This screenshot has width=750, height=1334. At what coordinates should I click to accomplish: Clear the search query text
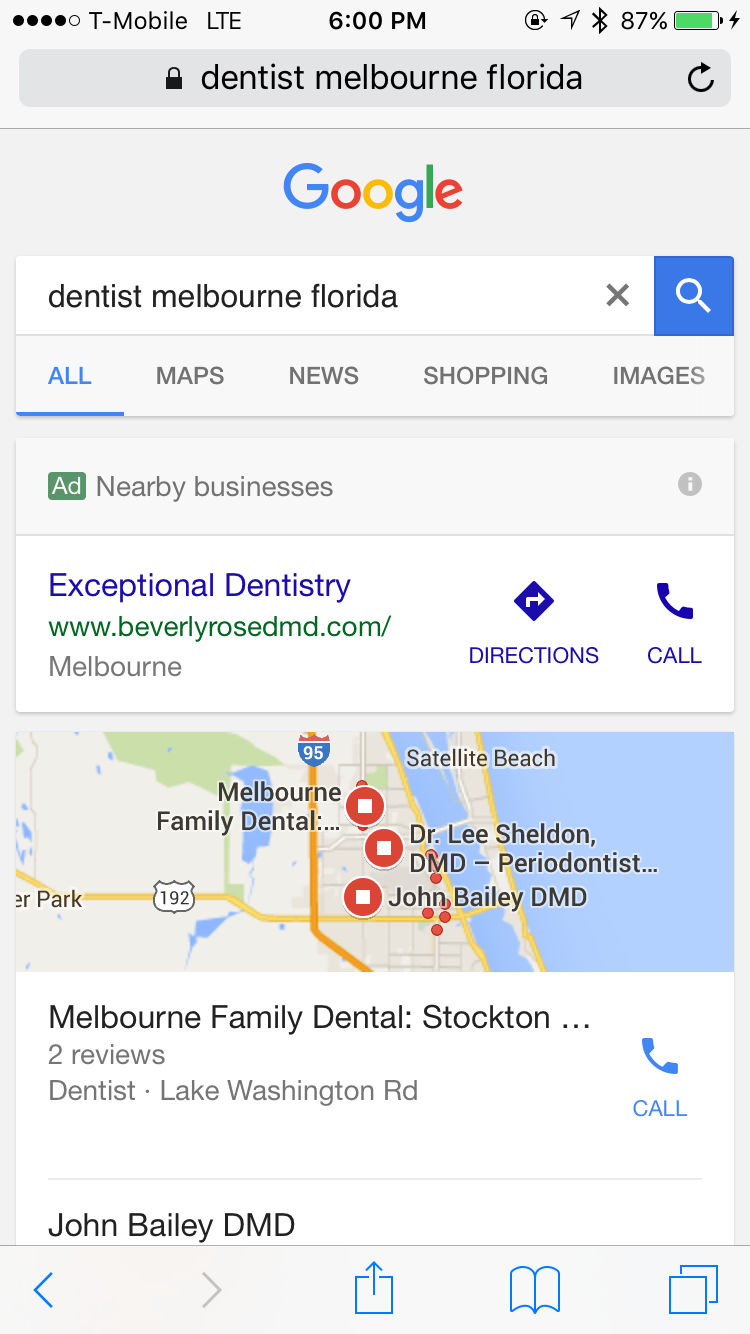(618, 295)
